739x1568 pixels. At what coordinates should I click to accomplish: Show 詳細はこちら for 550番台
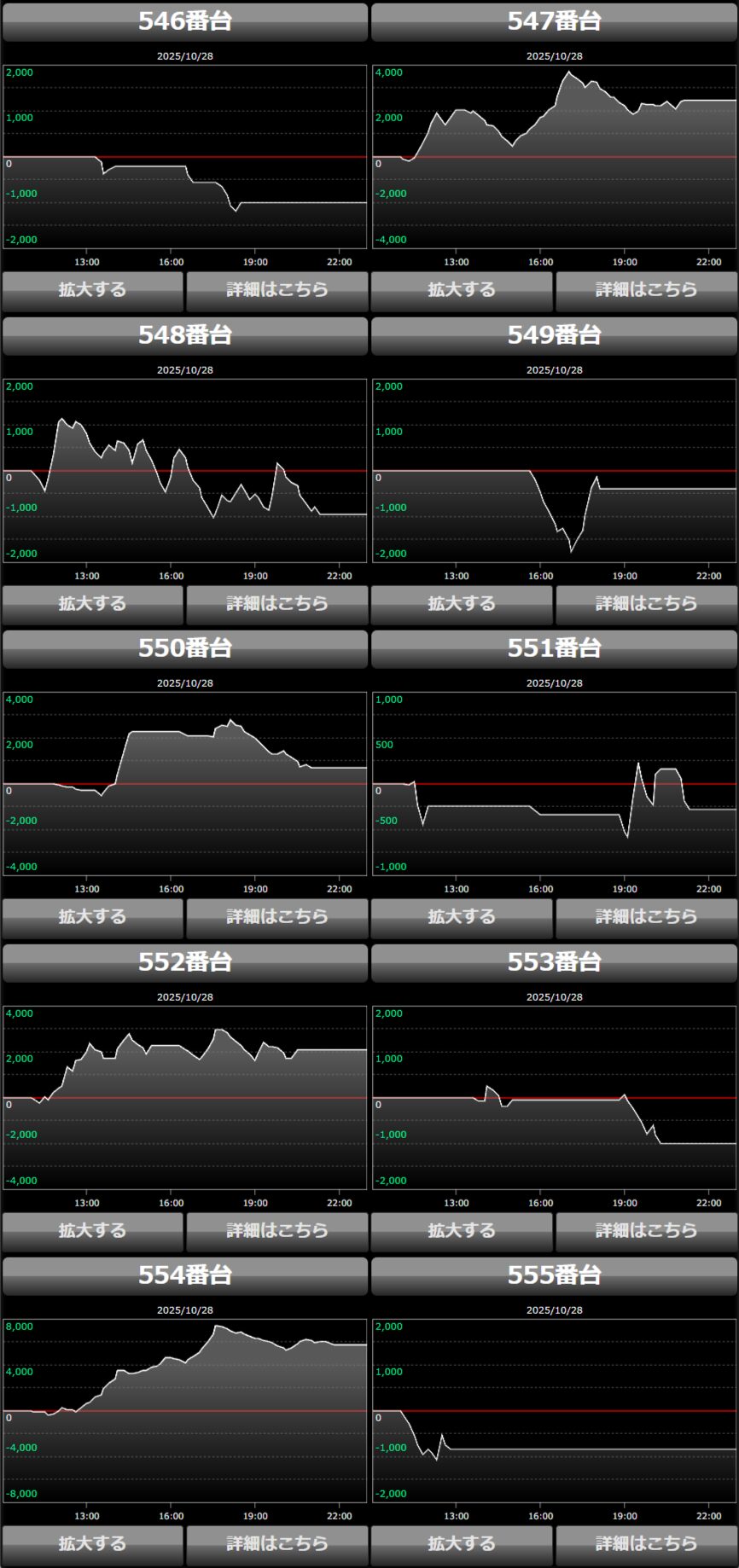tap(277, 917)
